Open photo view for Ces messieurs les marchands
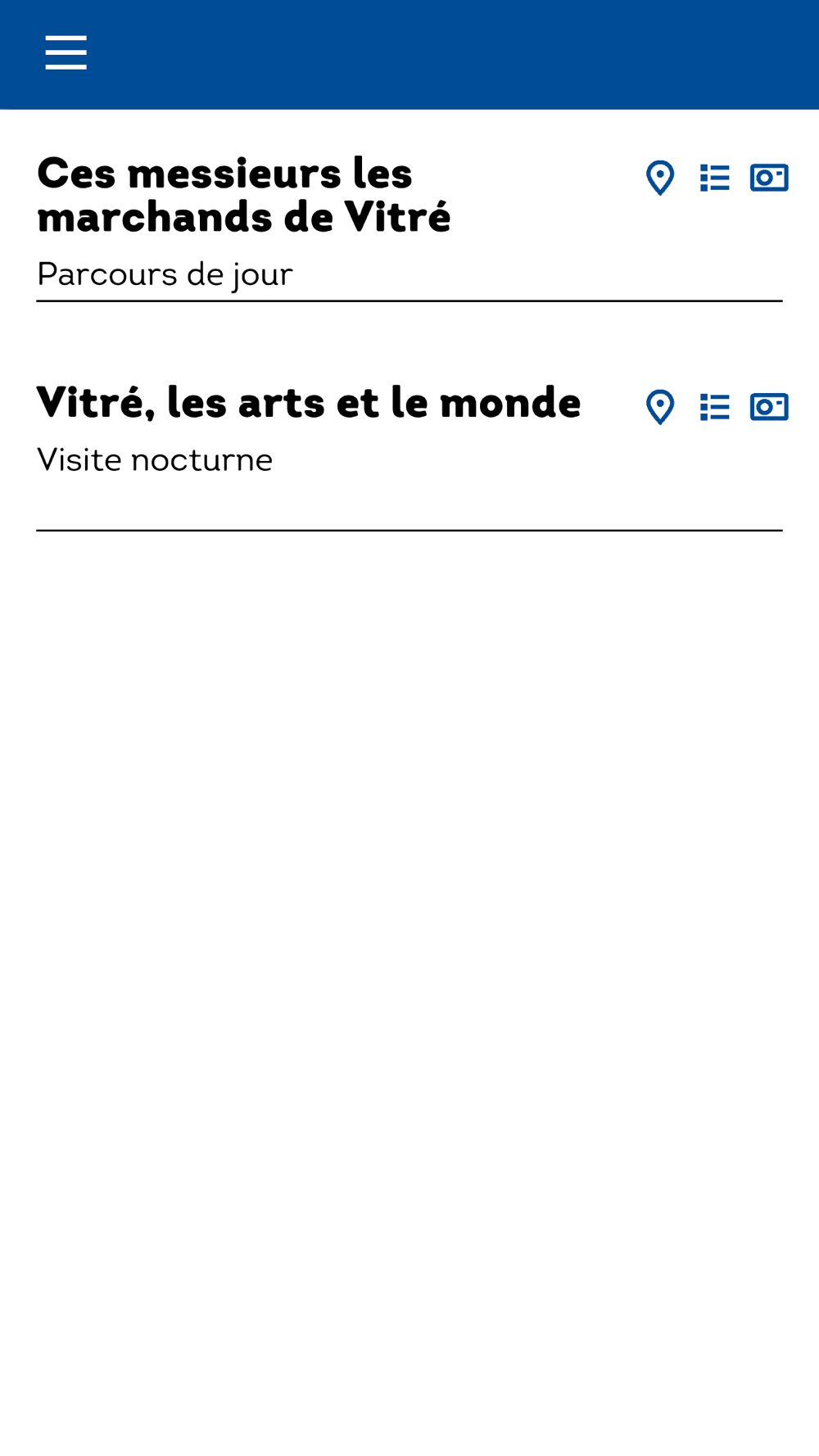 769,178
